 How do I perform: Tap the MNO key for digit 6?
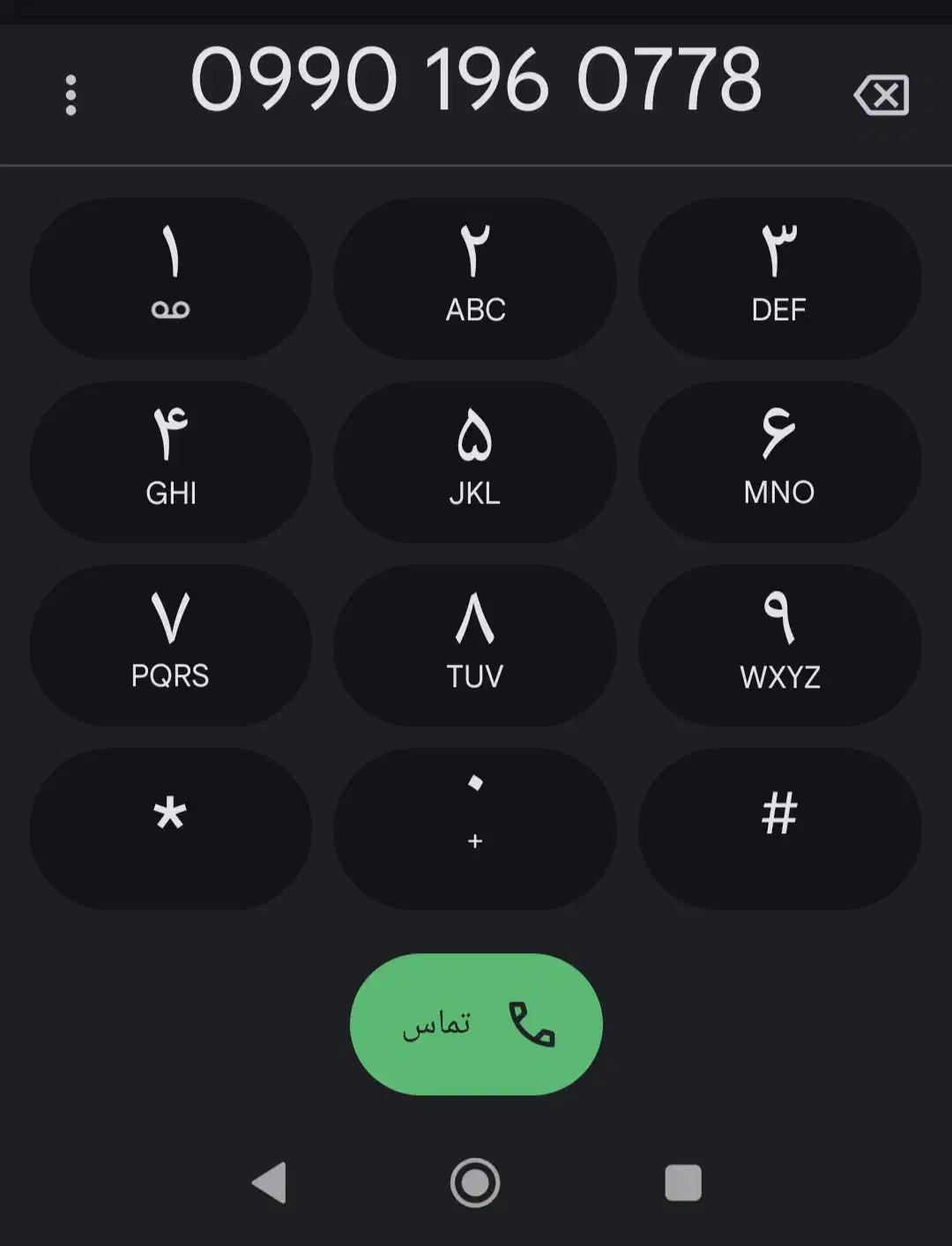pyautogui.click(x=779, y=461)
